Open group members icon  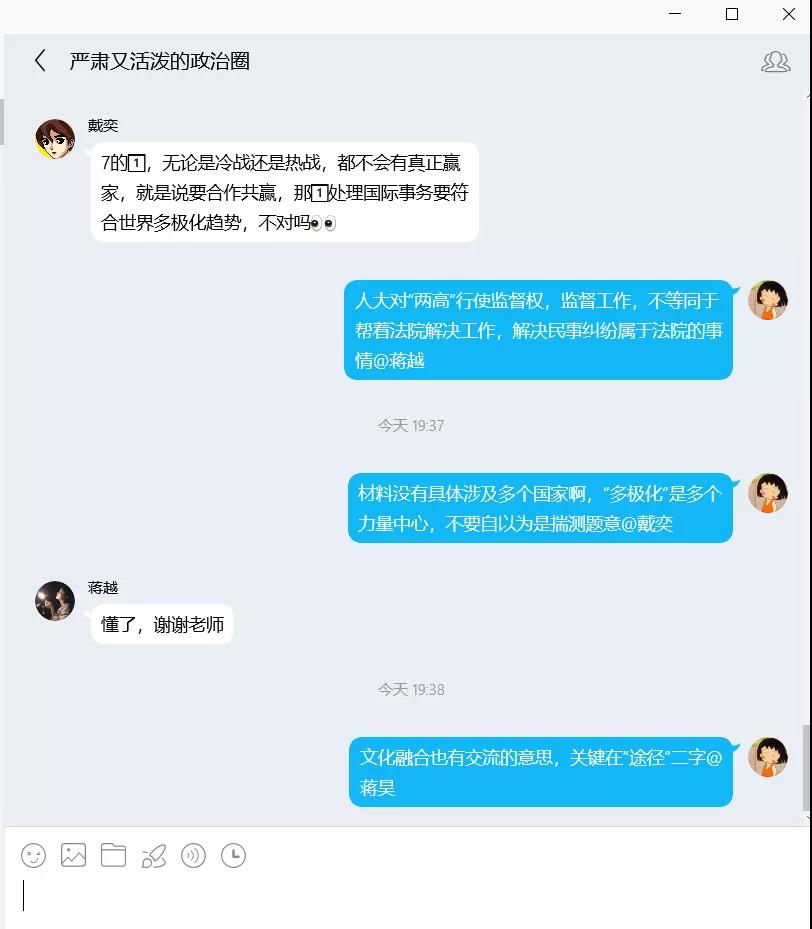(775, 62)
